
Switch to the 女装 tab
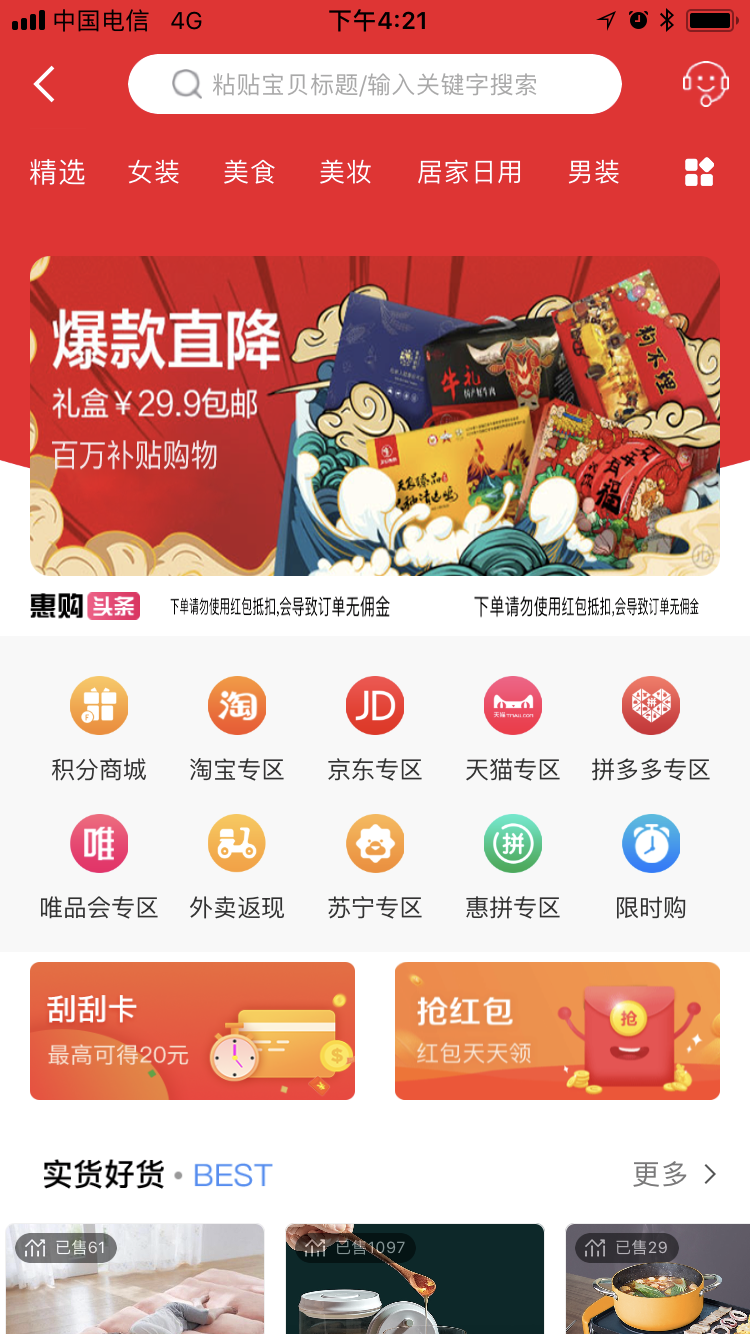(x=153, y=172)
